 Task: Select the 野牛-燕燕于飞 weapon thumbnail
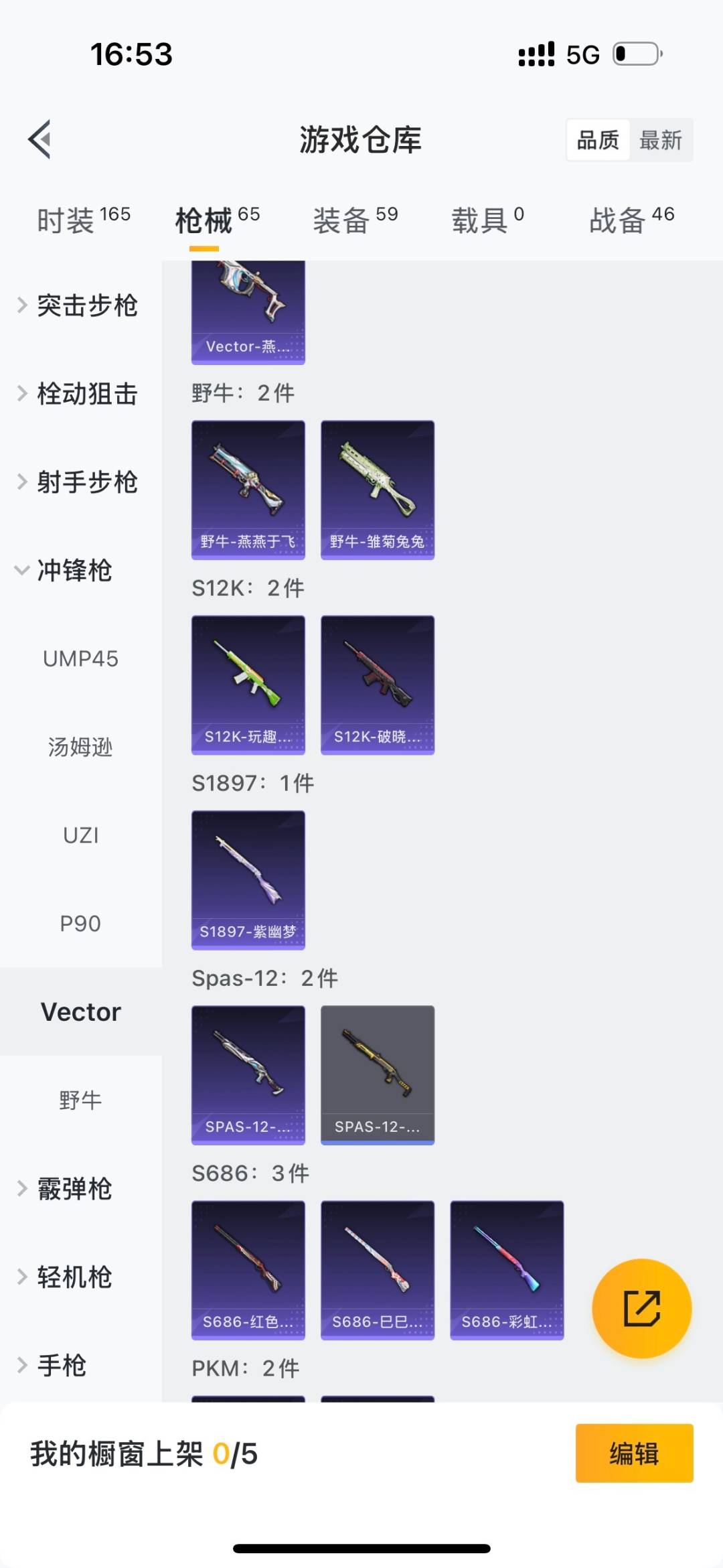[x=248, y=487]
